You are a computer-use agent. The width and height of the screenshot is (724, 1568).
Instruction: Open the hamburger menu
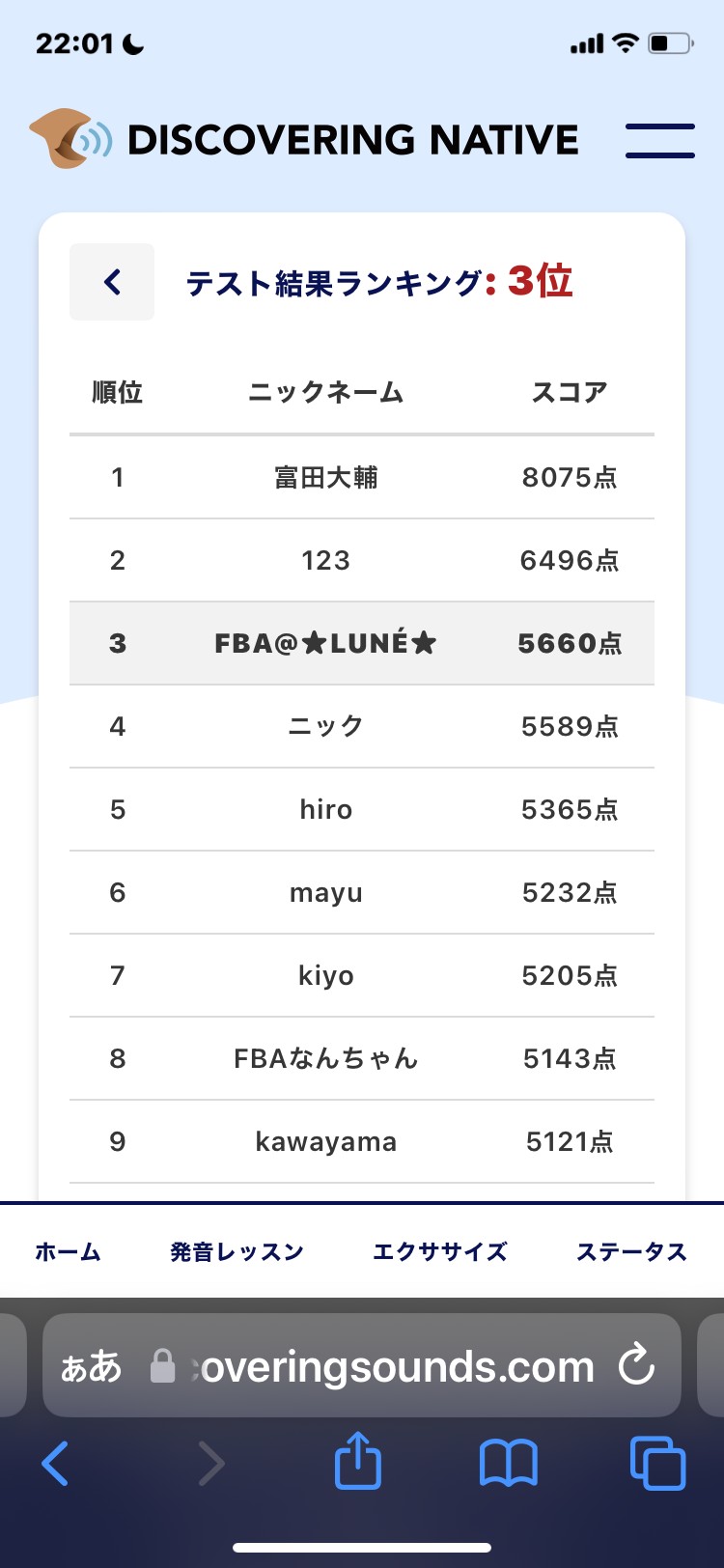[x=659, y=141]
